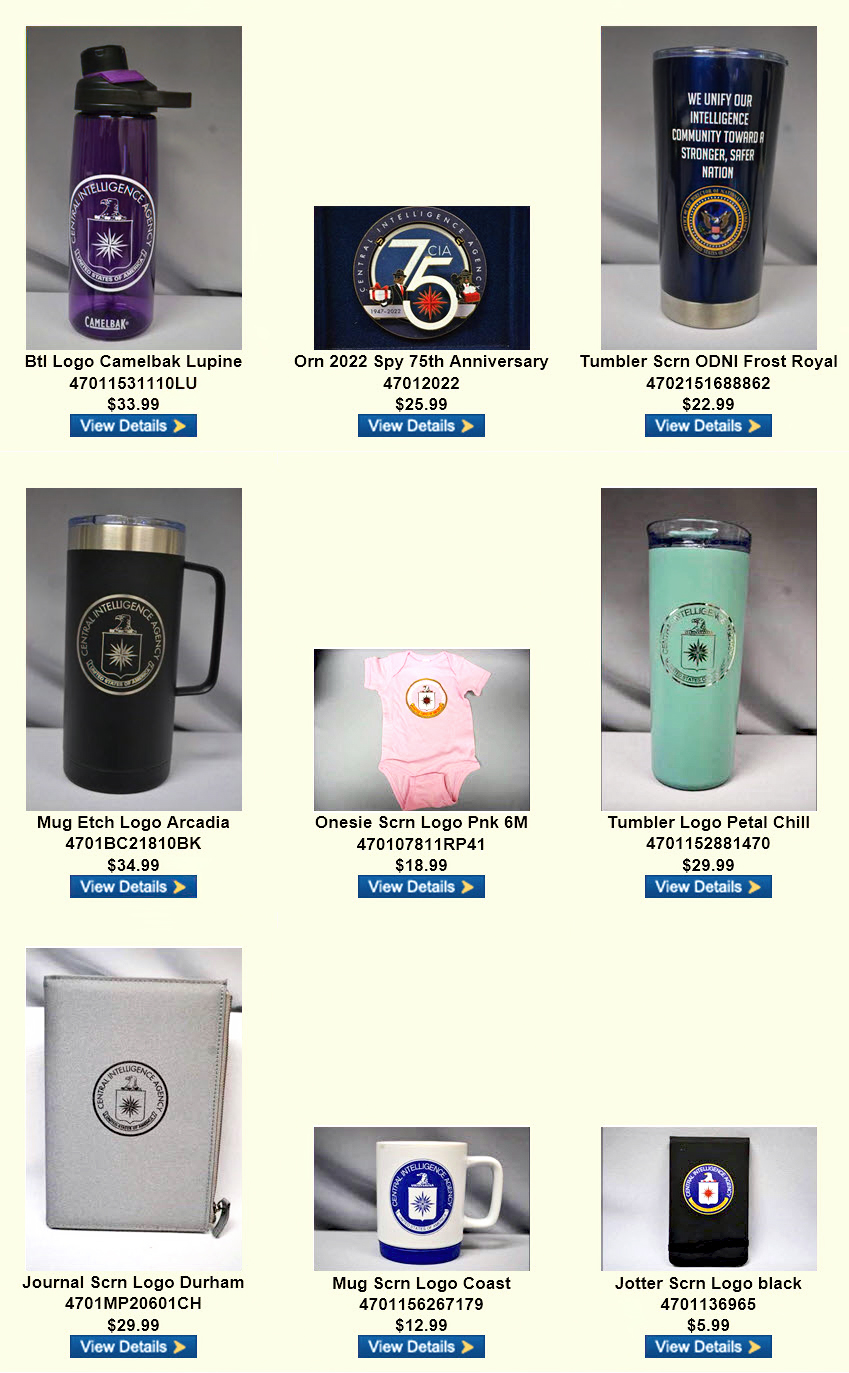The width and height of the screenshot is (849, 1373).
Task: Open View Details for Mug Etch Logo Arcadia
Action: 133,886
